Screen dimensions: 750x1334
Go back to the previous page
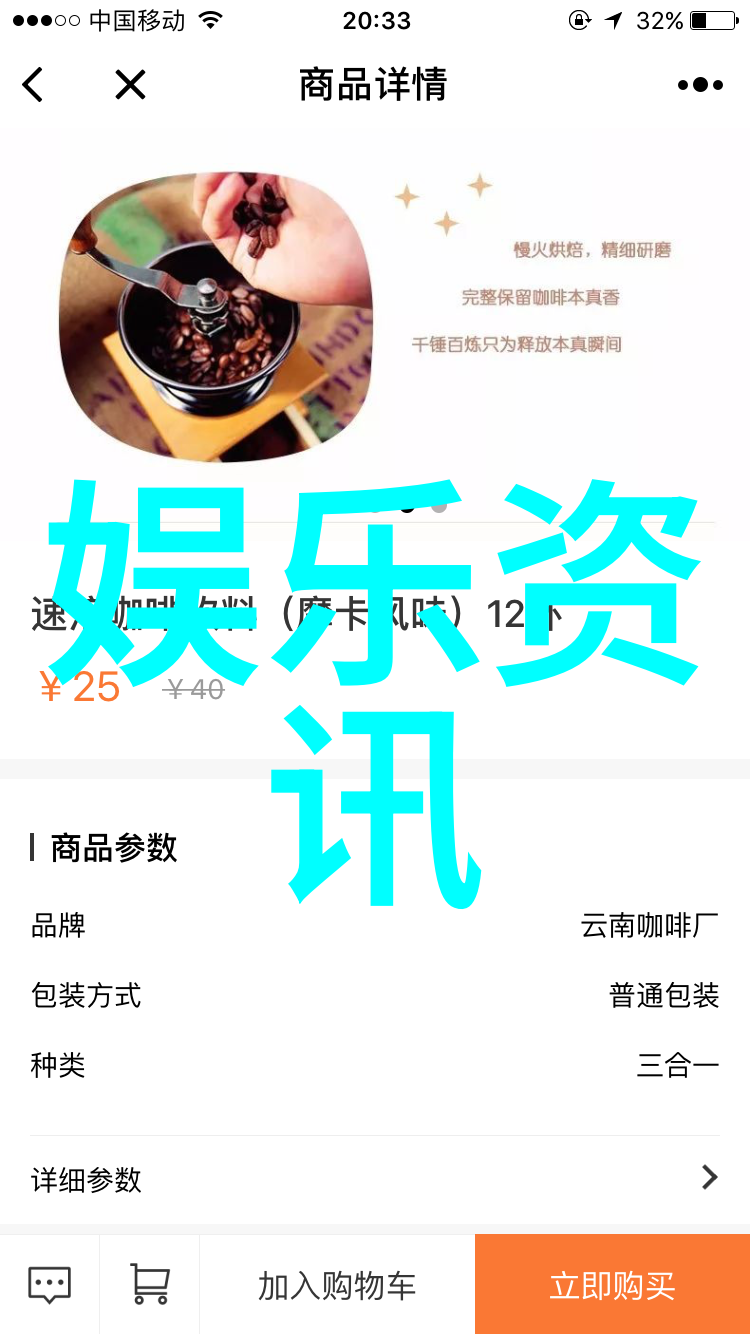pyautogui.click(x=33, y=85)
